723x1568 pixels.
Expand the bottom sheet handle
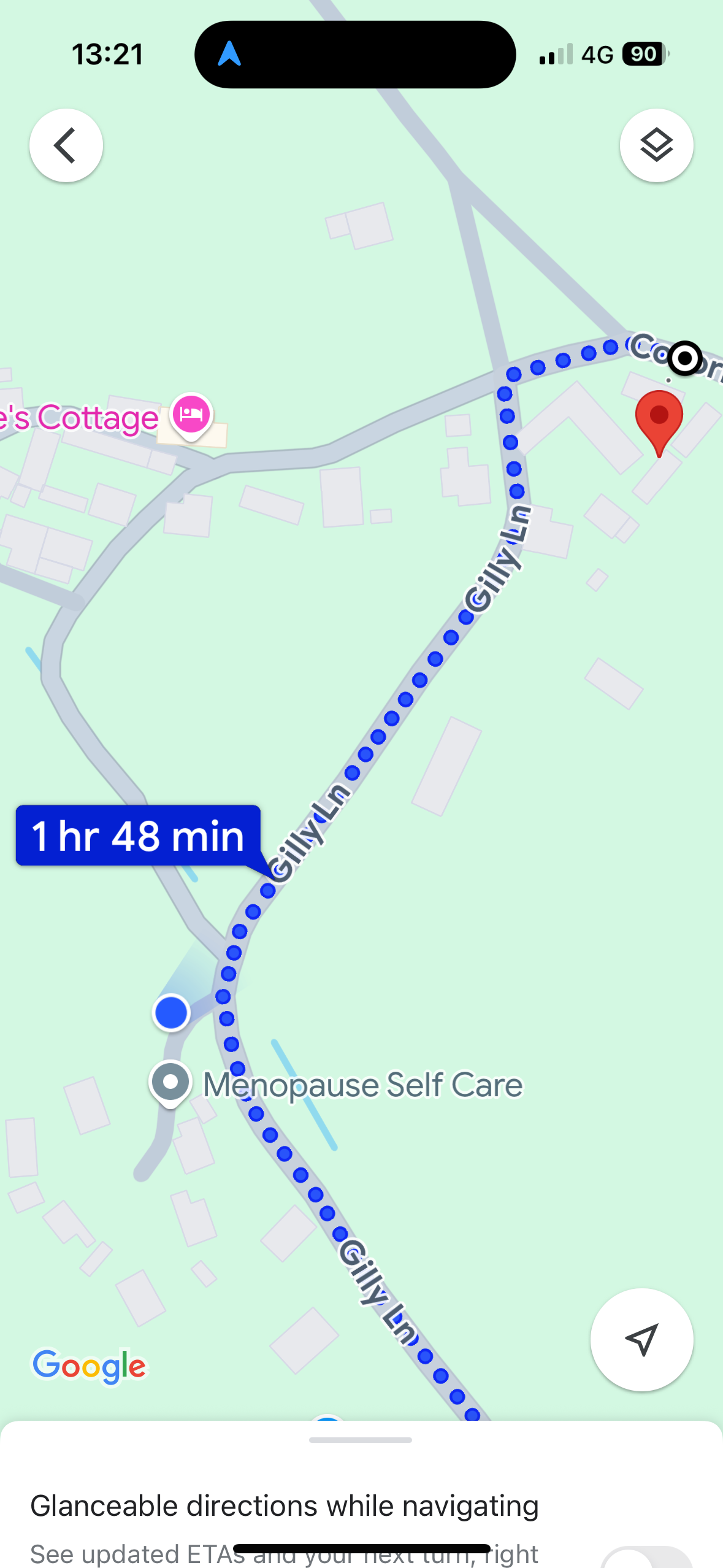coord(361,1440)
